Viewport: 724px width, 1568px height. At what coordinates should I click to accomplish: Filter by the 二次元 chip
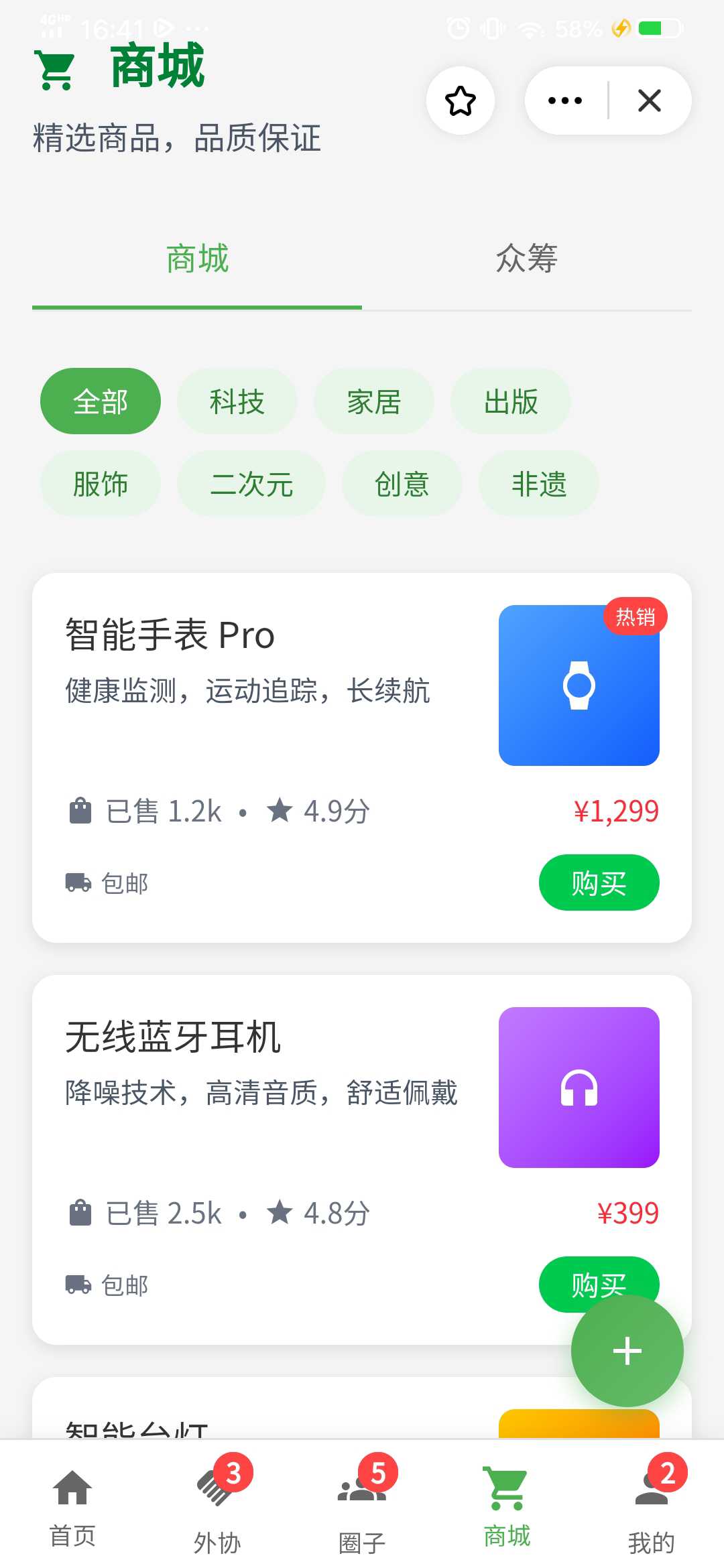[251, 484]
